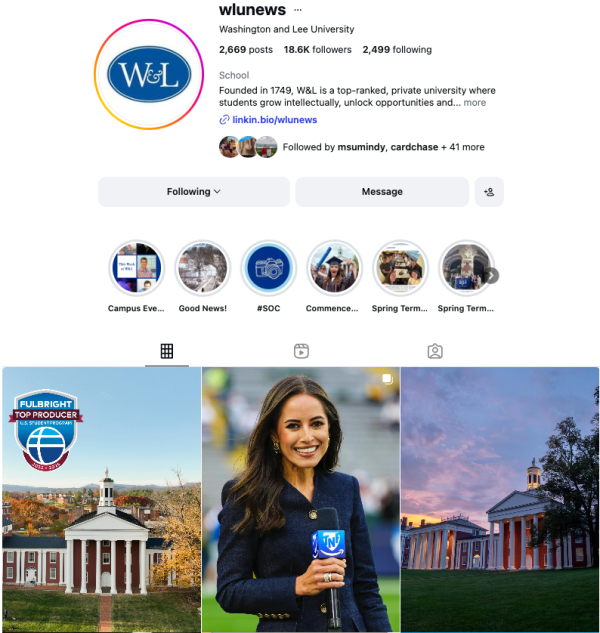Open the options menu next to wlunews
Viewport: 600px width, 633px height.
tap(298, 10)
